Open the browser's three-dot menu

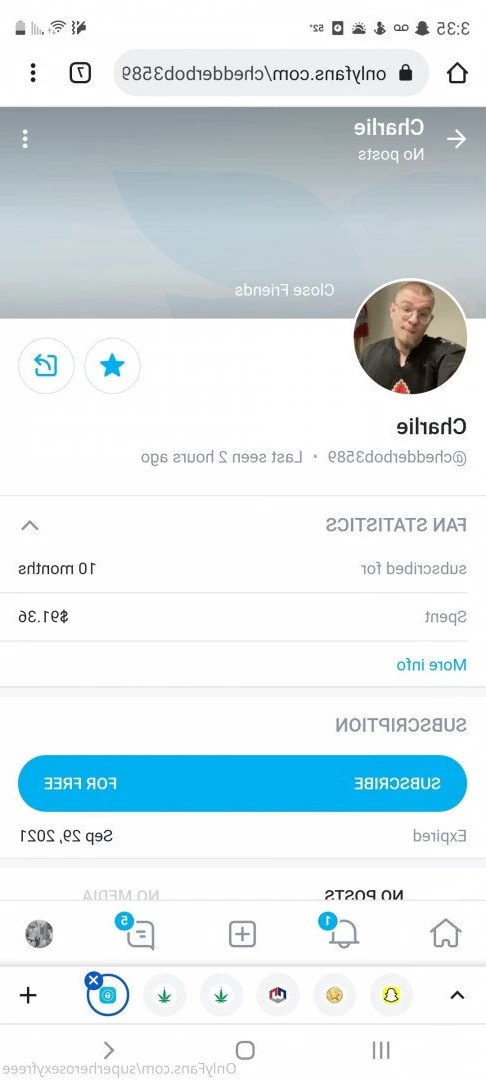click(x=32, y=72)
